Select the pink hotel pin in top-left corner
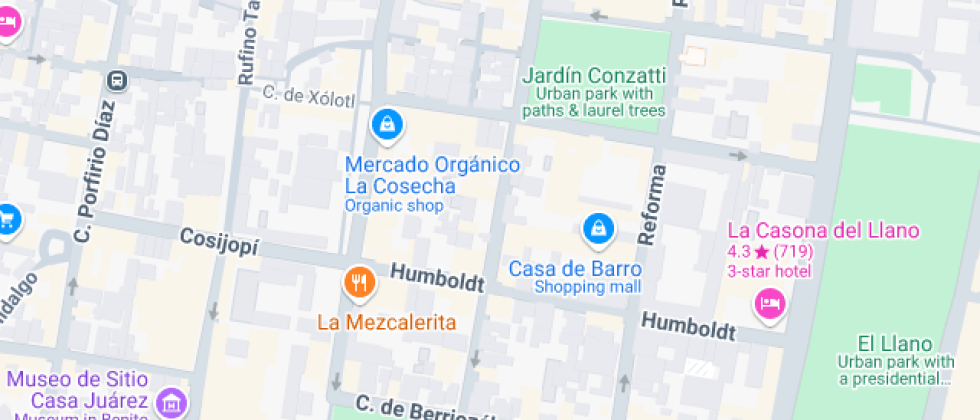This screenshot has width=980, height=420. coord(7,24)
